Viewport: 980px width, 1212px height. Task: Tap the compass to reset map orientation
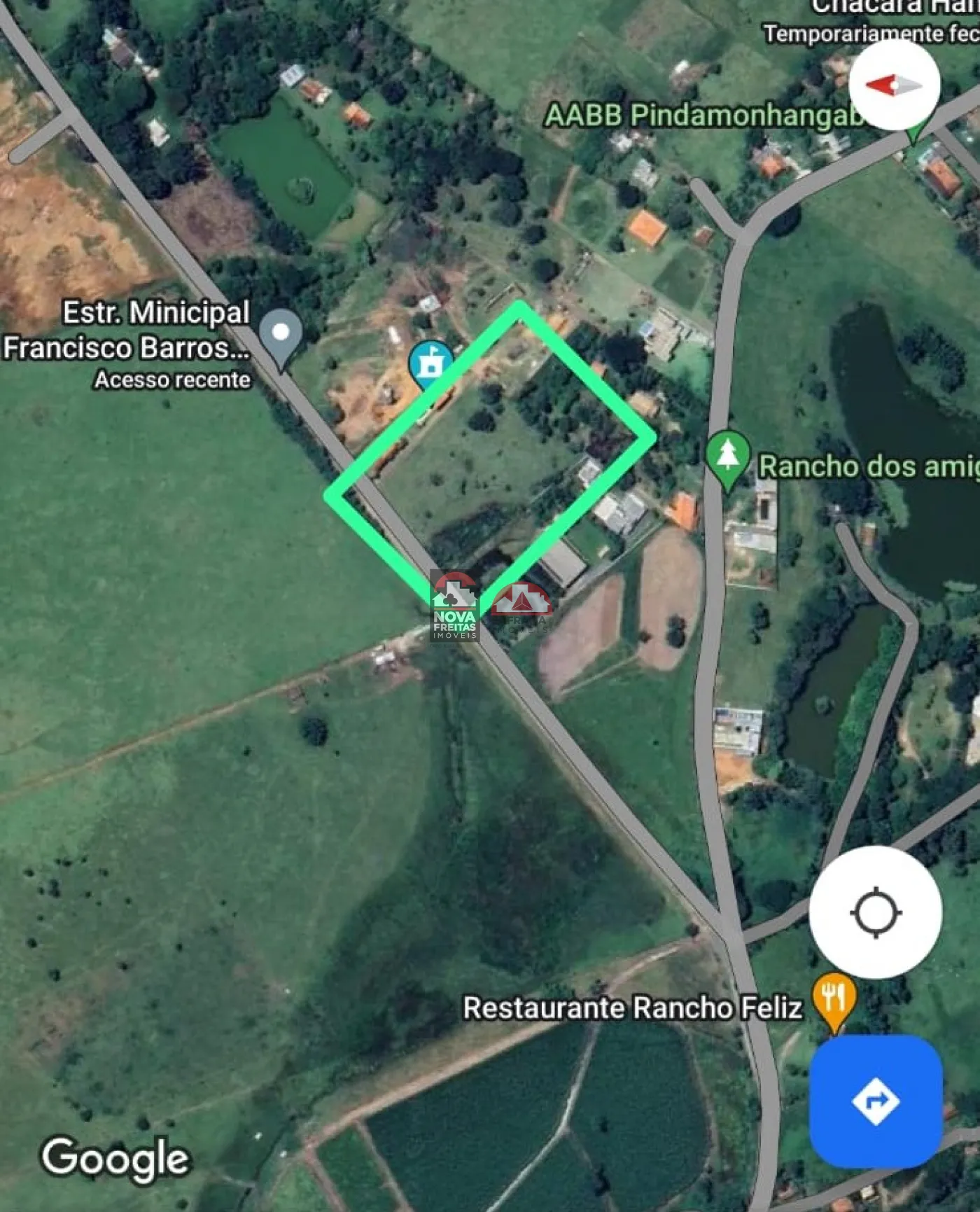tap(894, 85)
